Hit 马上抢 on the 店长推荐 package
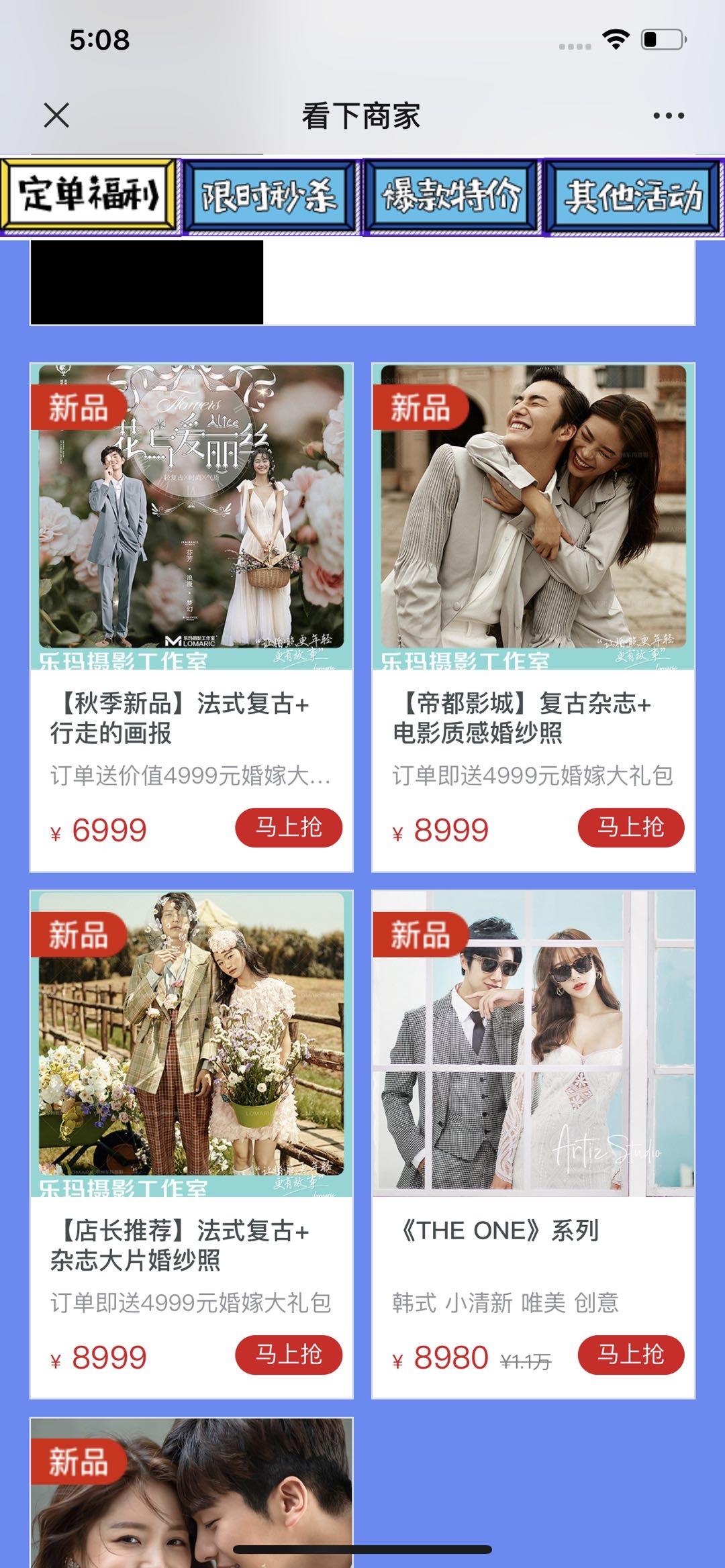The height and width of the screenshot is (1568, 725). 289,1355
